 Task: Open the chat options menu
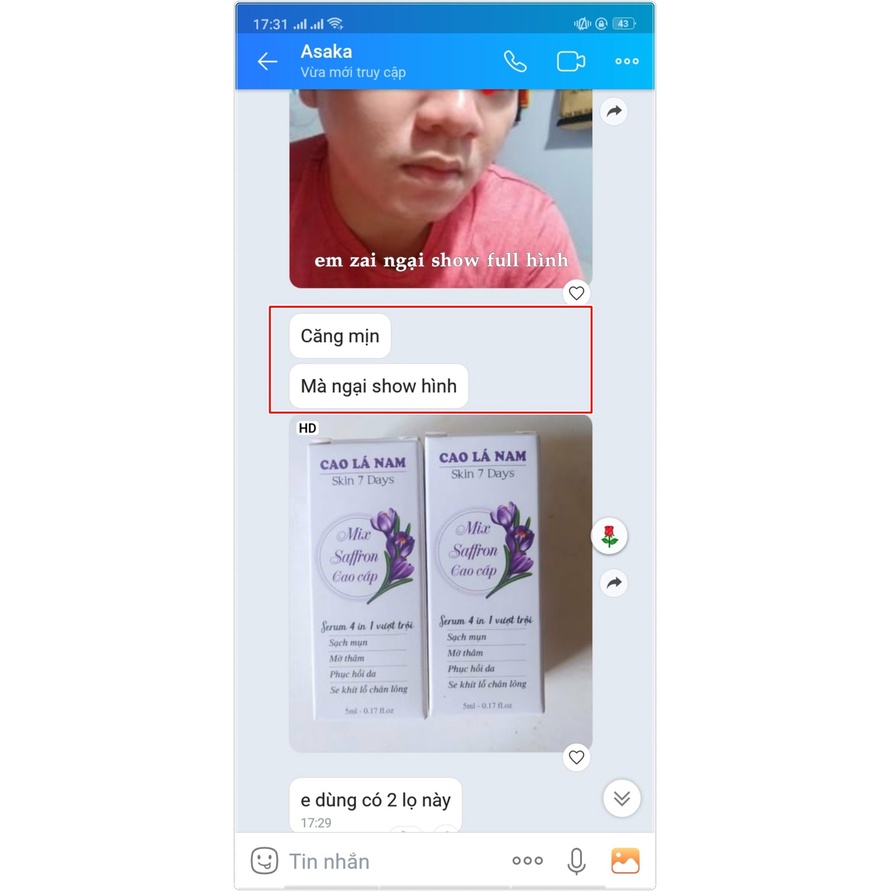point(627,62)
